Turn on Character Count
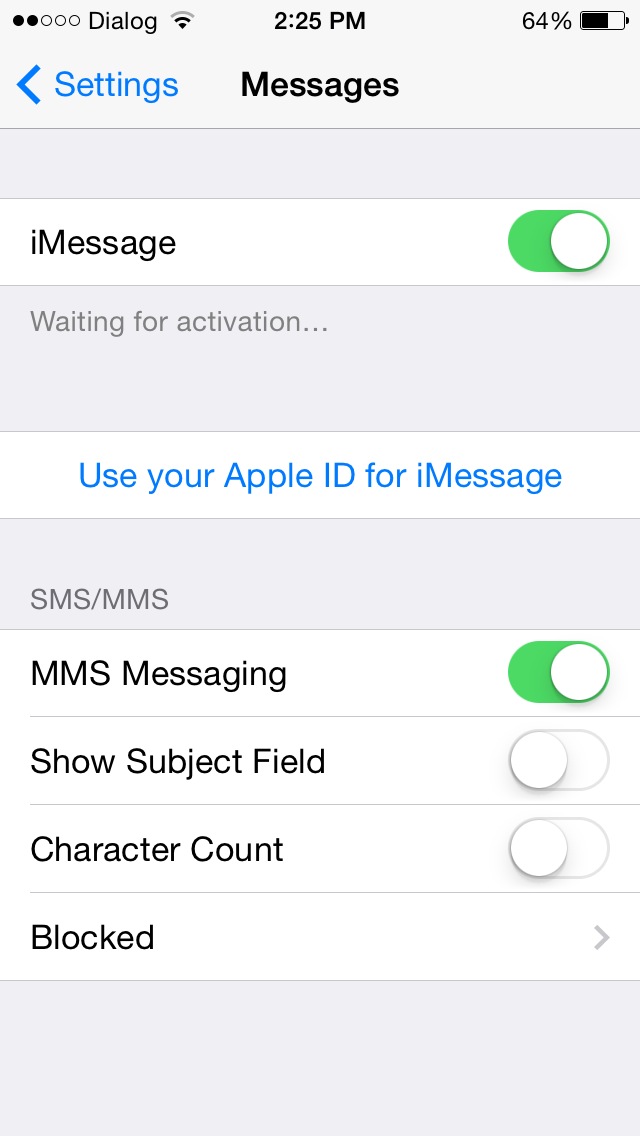 559,848
